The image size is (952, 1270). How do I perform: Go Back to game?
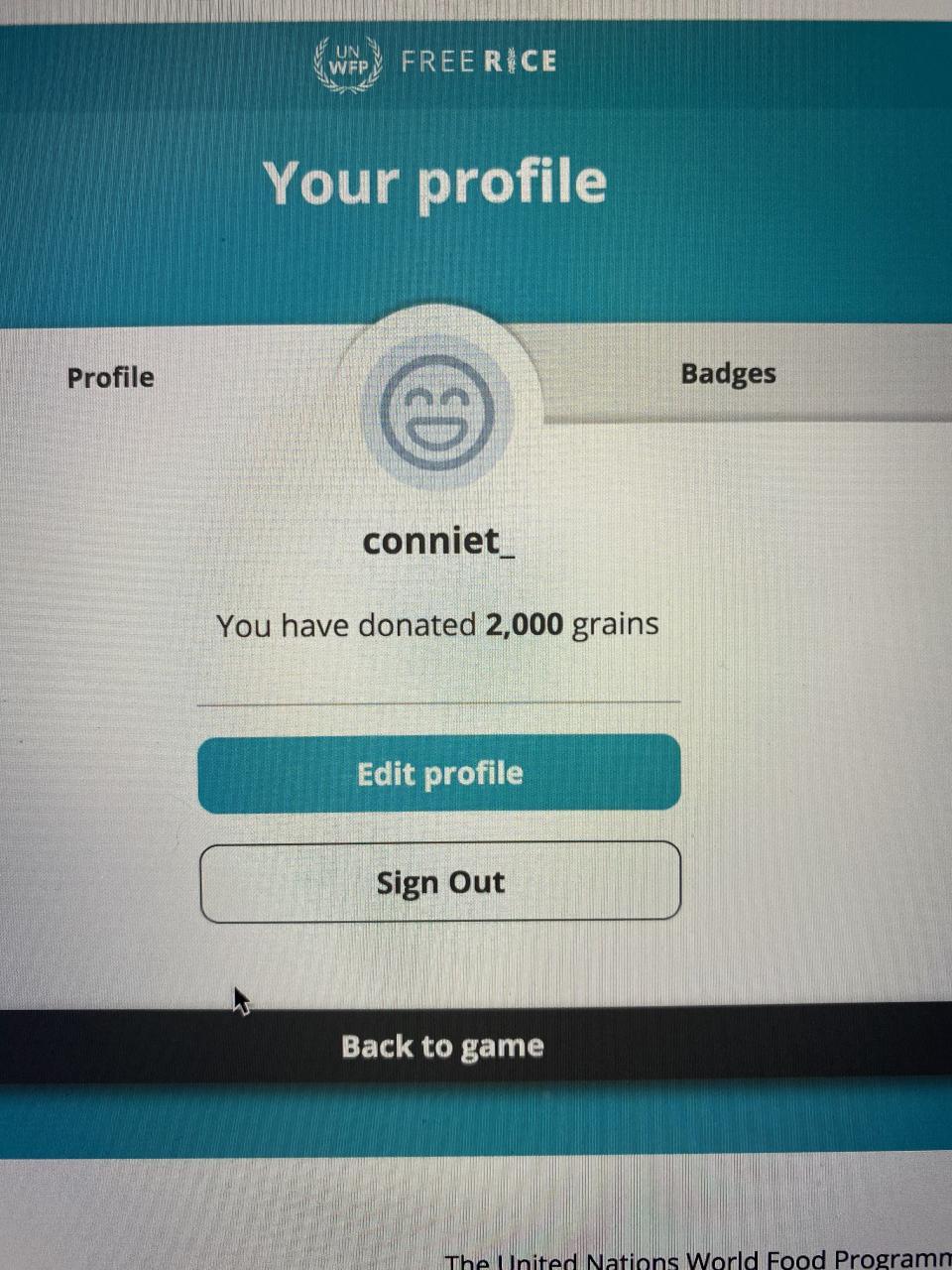tap(442, 1047)
